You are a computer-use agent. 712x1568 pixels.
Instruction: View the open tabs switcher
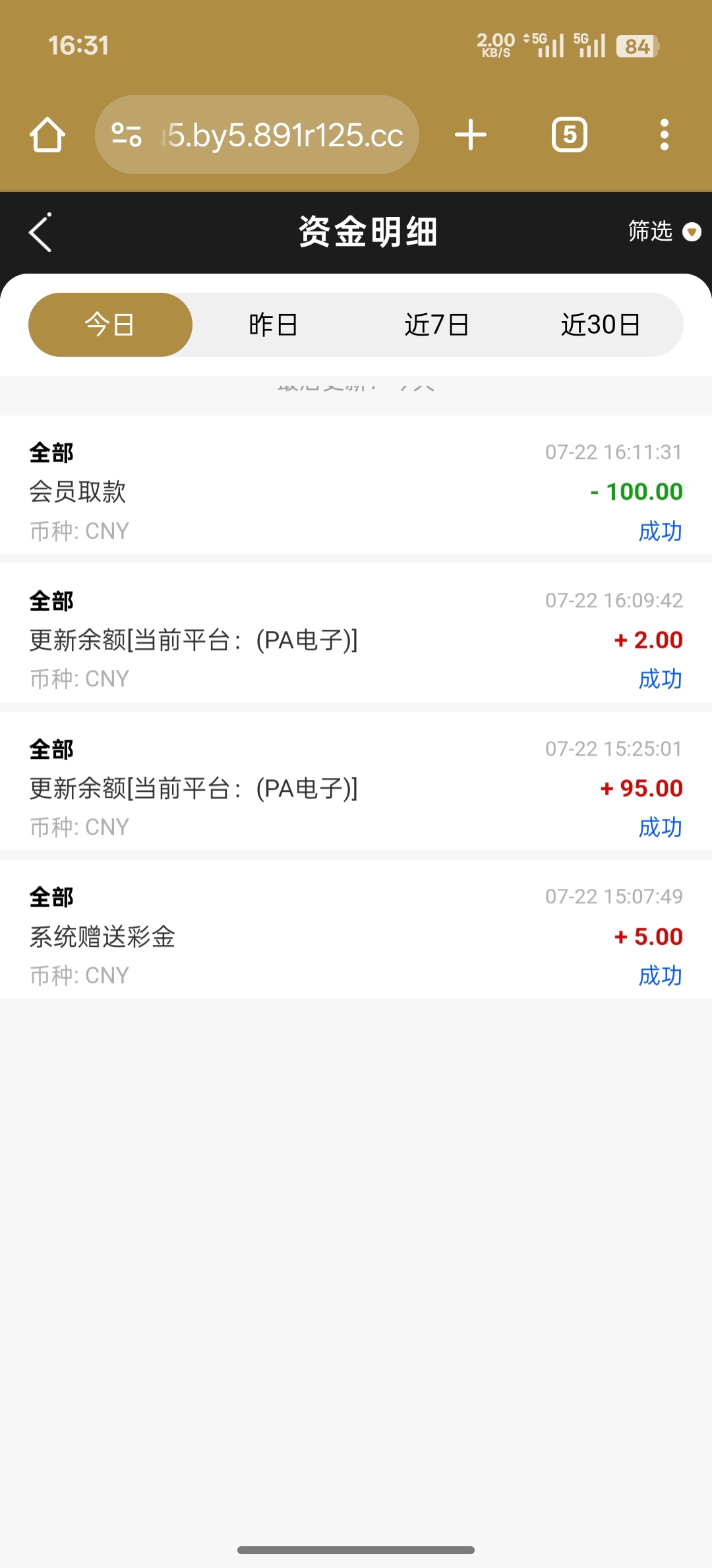(x=570, y=135)
